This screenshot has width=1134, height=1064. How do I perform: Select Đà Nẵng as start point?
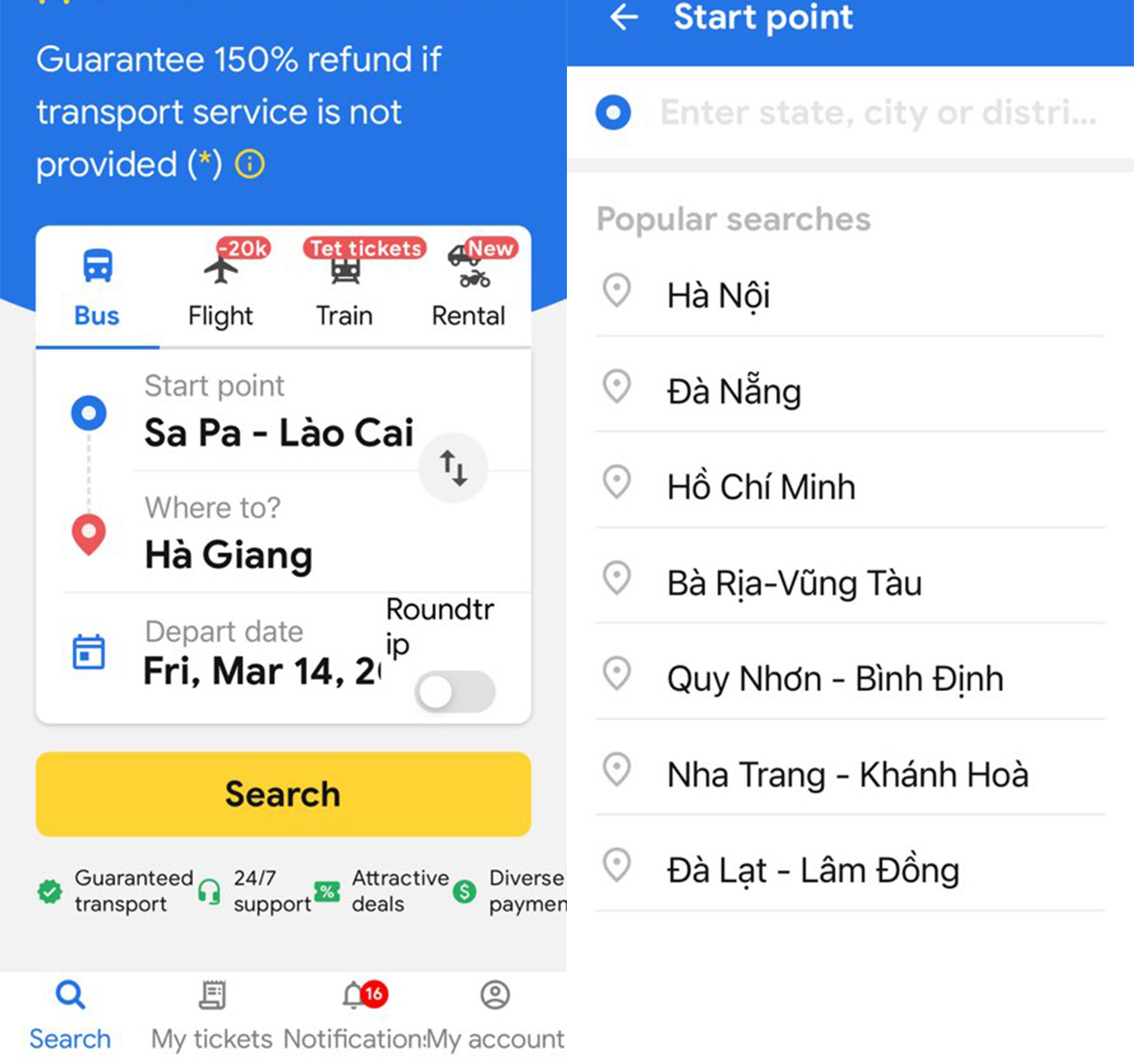point(734,391)
